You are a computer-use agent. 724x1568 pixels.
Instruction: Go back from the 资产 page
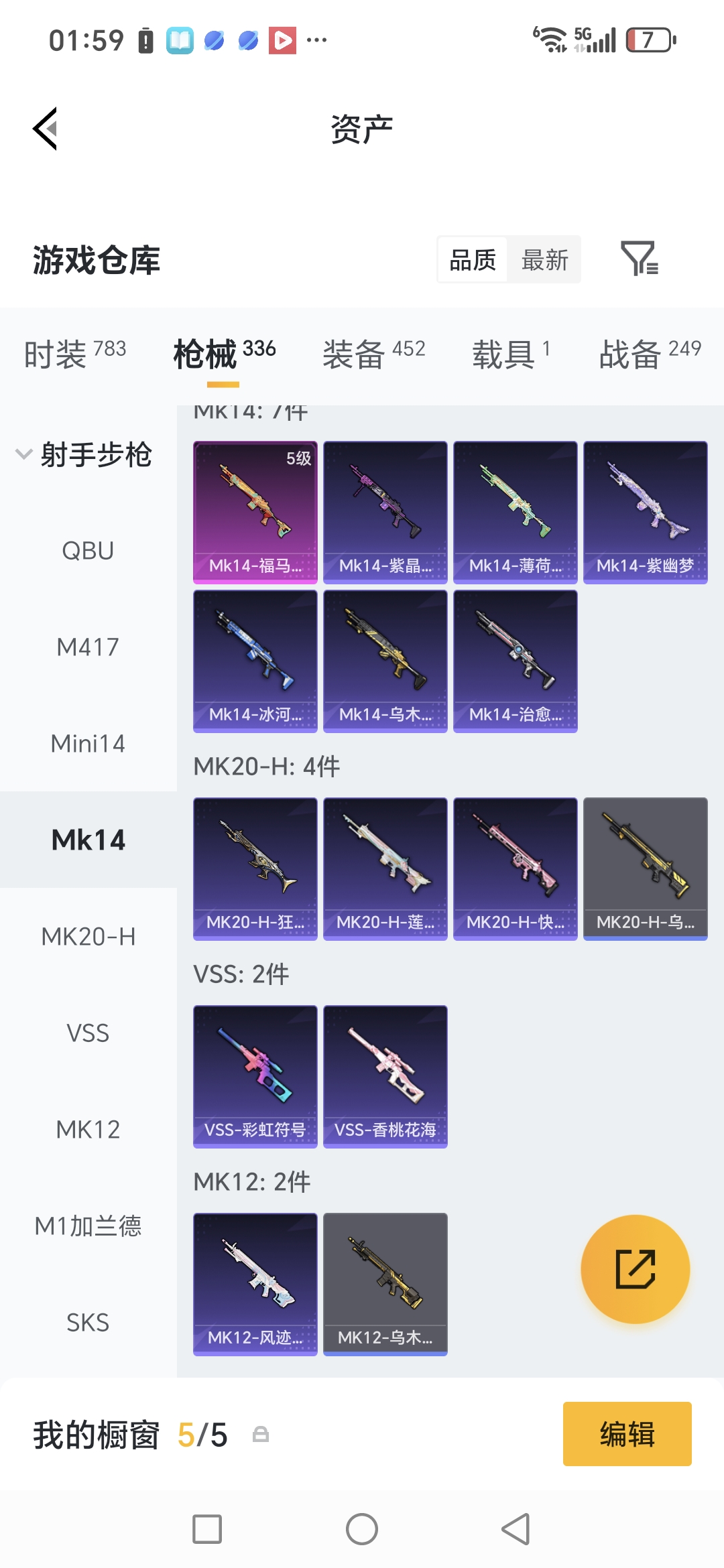(x=46, y=129)
